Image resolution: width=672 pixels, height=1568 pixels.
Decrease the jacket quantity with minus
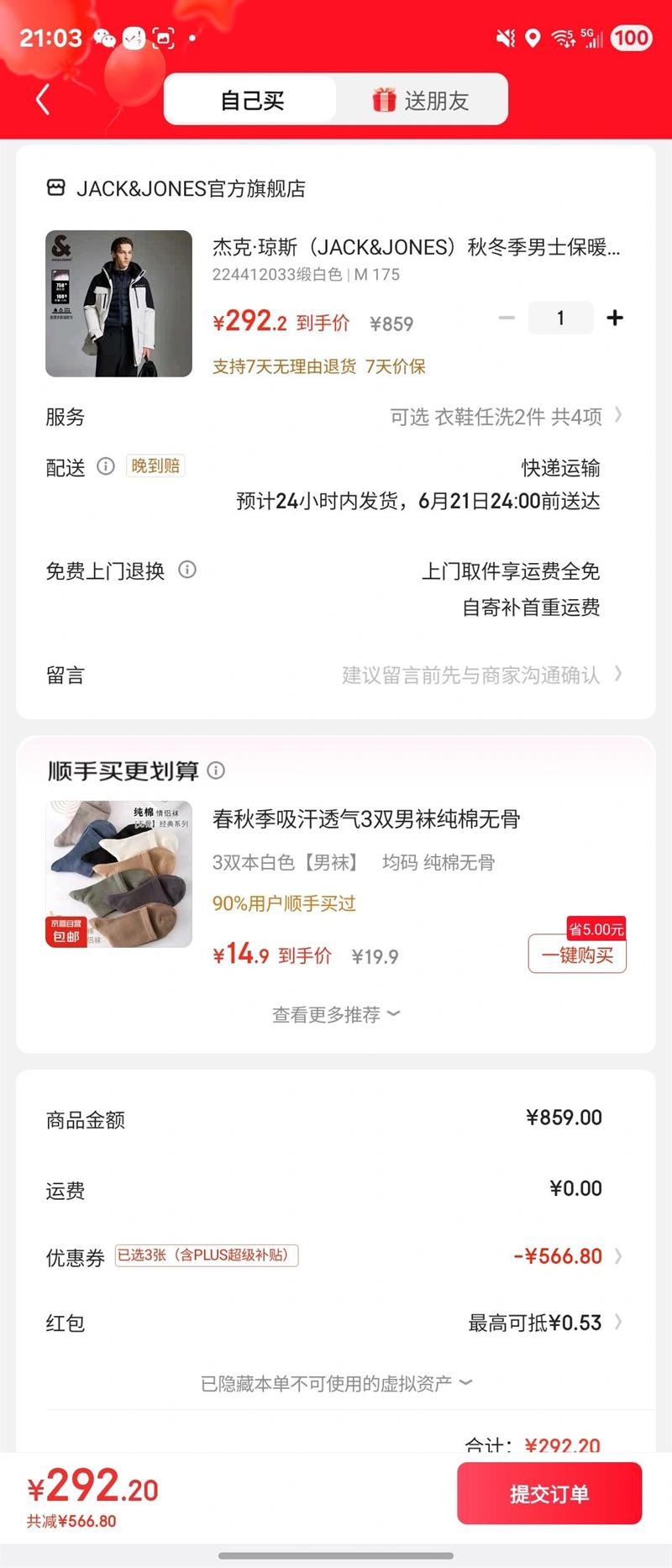[507, 318]
